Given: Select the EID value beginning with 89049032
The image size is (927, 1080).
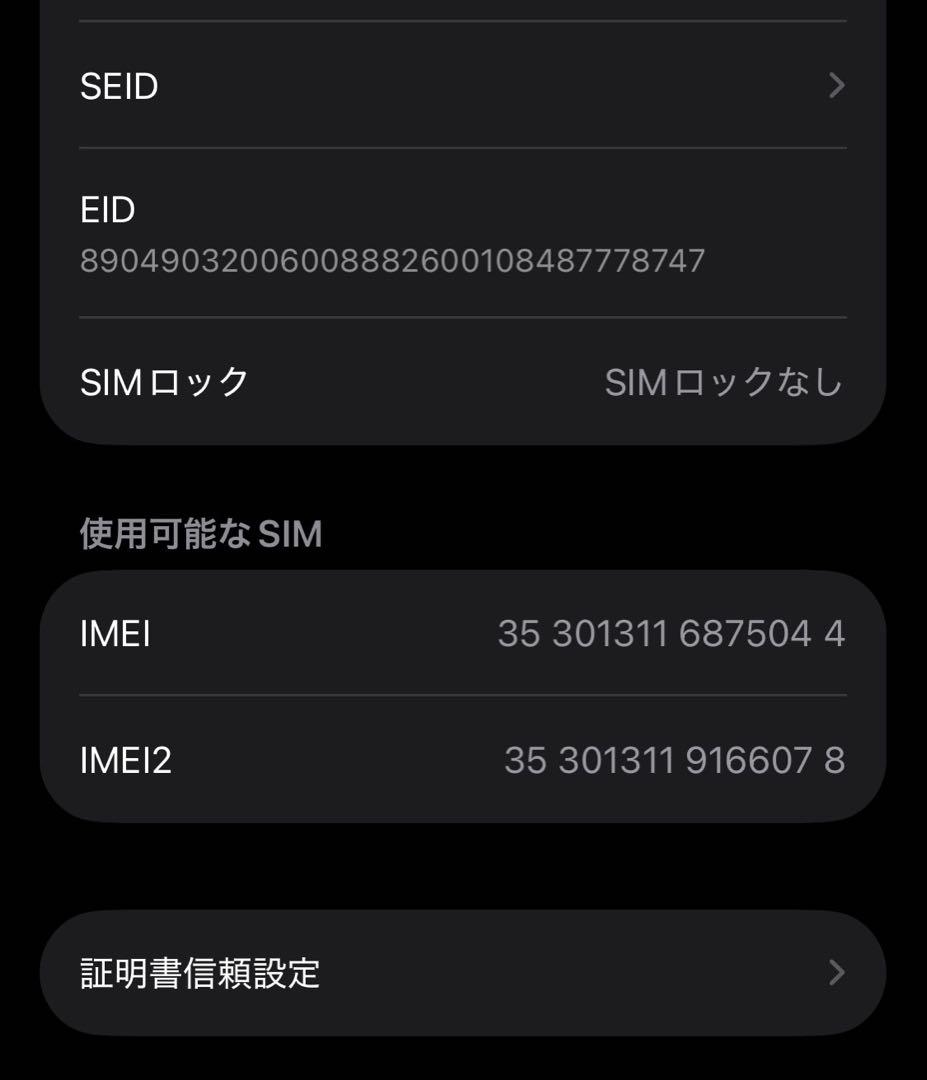Looking at the screenshot, I should coord(393,258).
